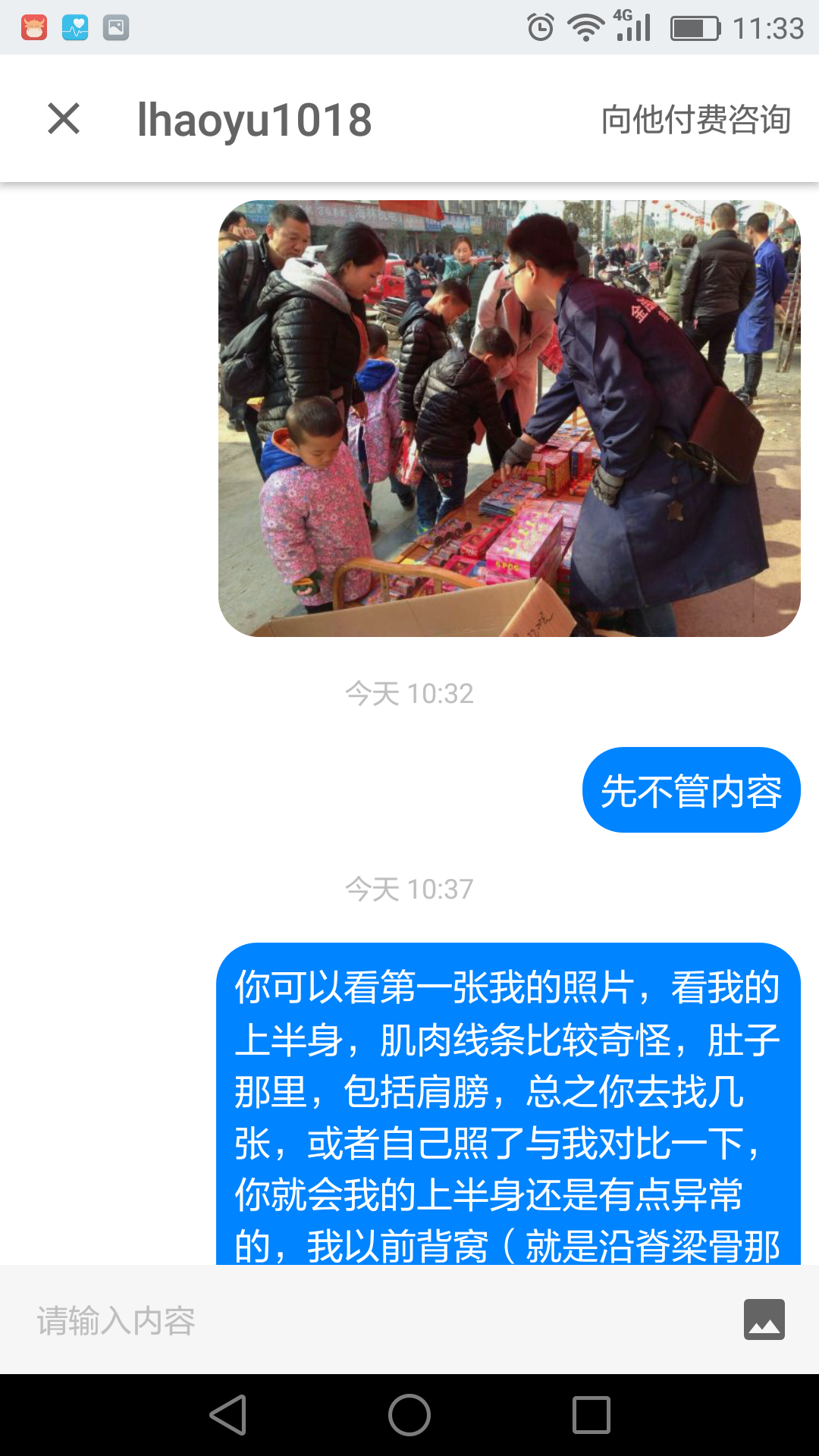This screenshot has width=819, height=1456.
Task: Tap 向他付费咨询 to start a paid consultation
Action: coord(695,120)
